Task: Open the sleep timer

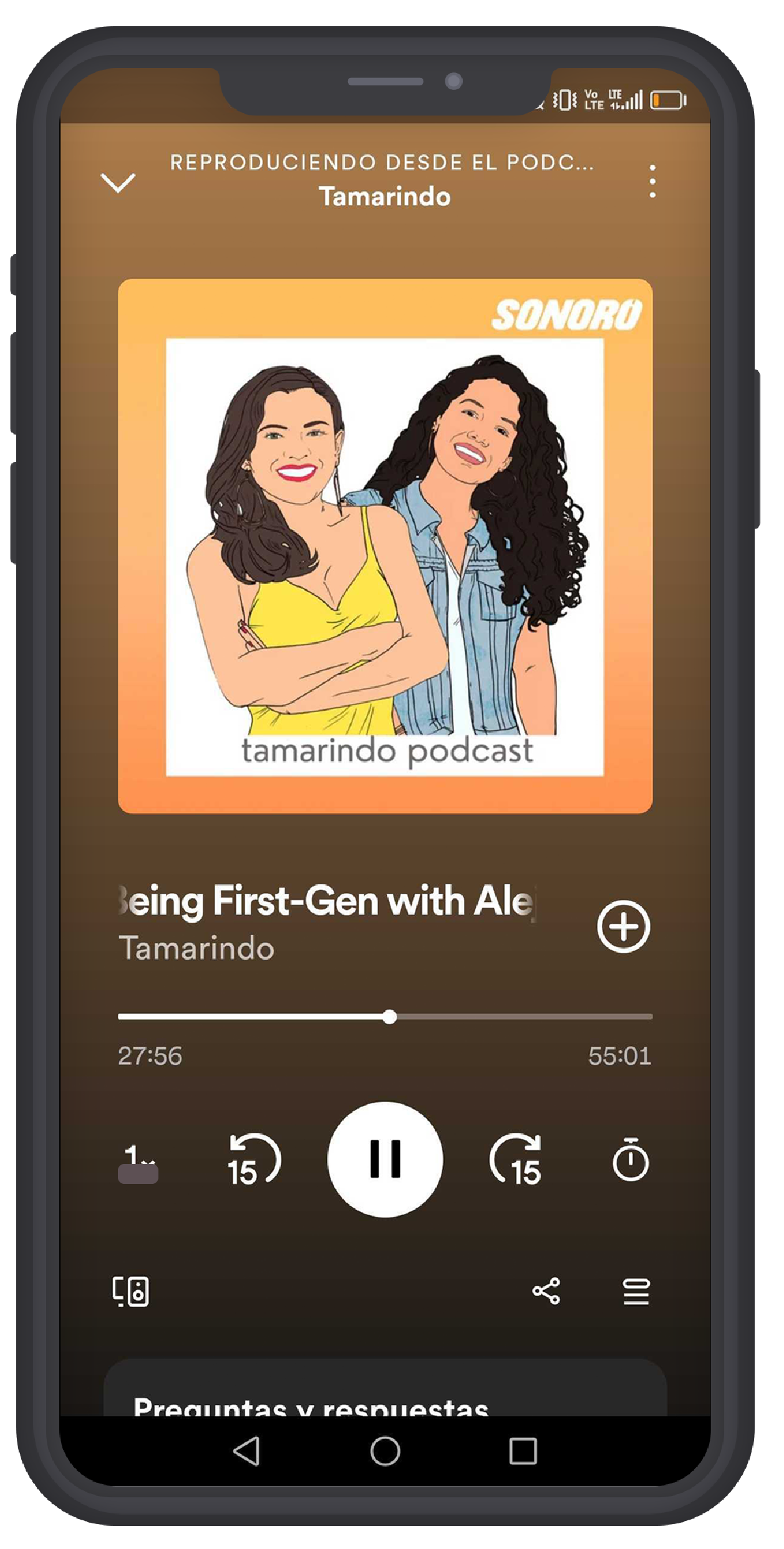Action: coord(630,1160)
